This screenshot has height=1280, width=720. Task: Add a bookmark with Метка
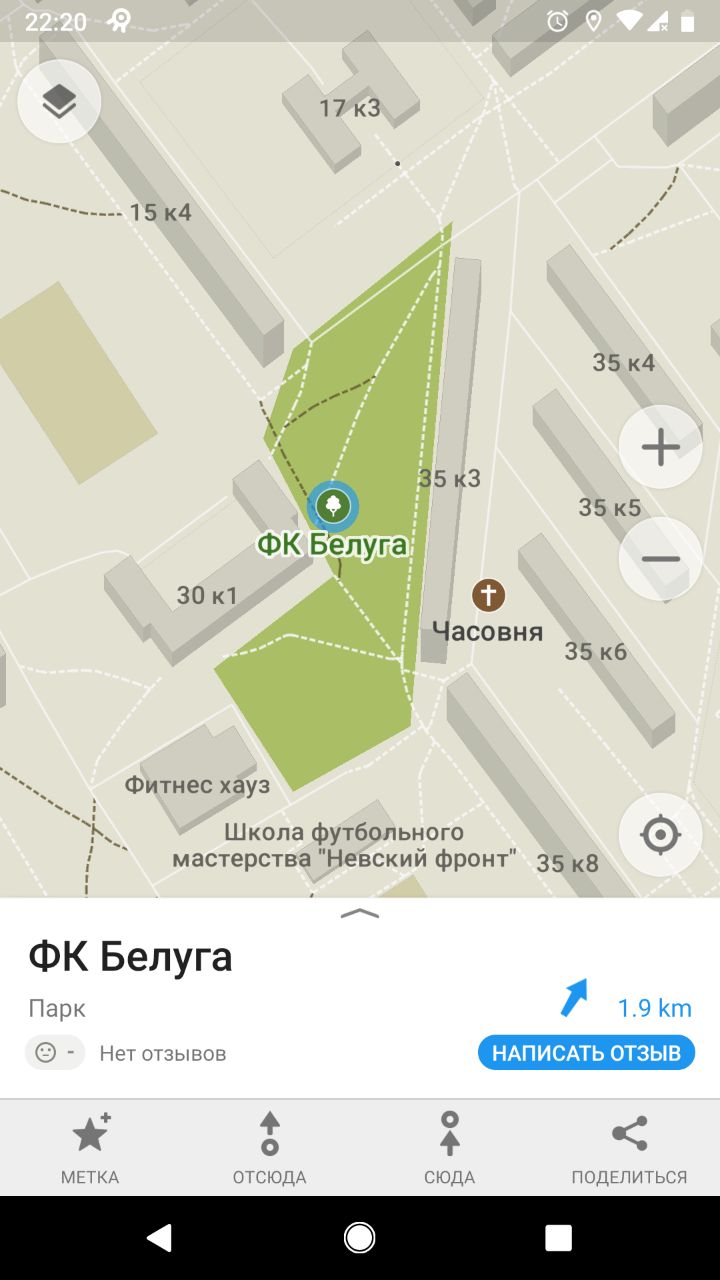(x=90, y=1148)
